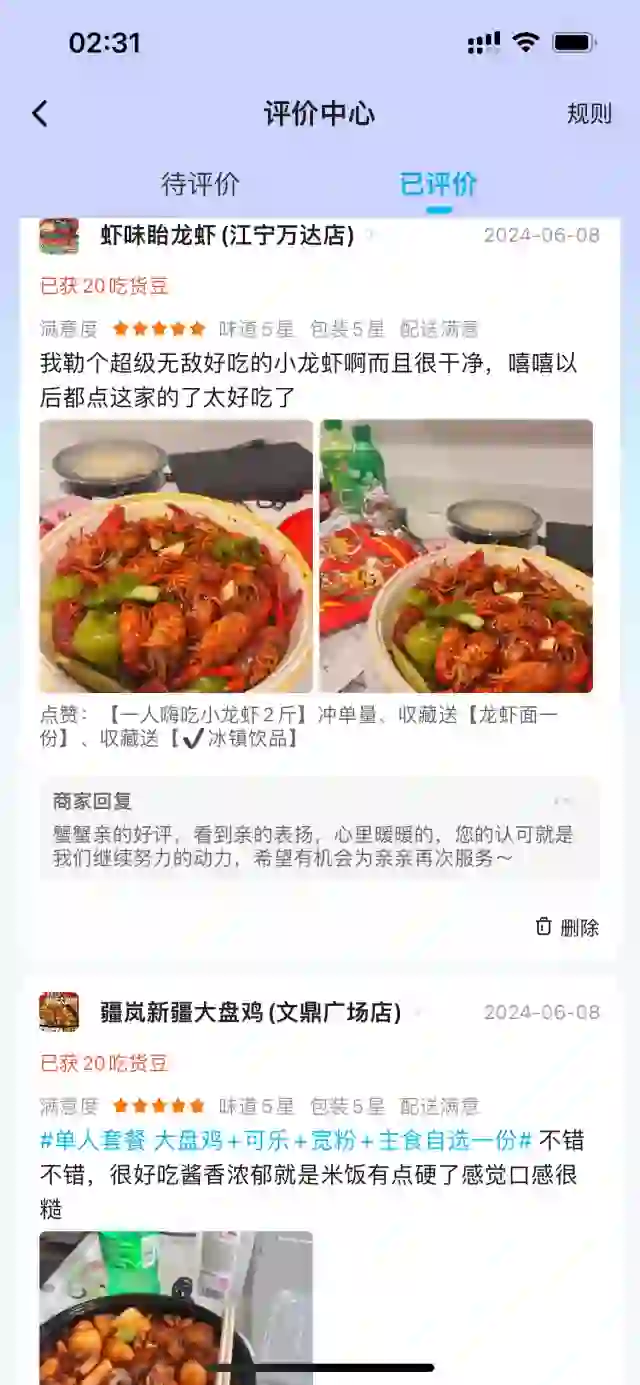The height and width of the screenshot is (1385, 640).
Task: Switch to the 待评价 tab
Action: coord(200,184)
